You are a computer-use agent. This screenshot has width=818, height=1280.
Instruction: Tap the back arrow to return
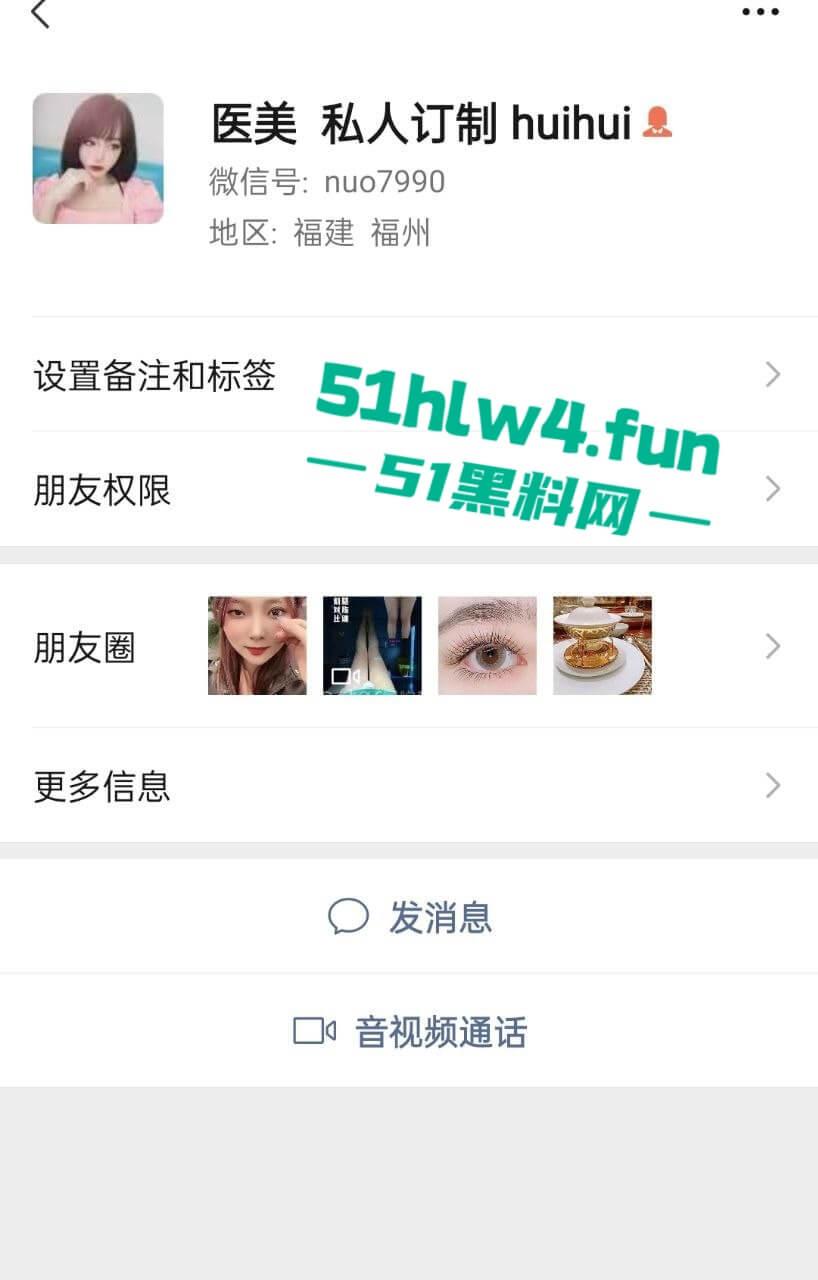tap(40, 15)
